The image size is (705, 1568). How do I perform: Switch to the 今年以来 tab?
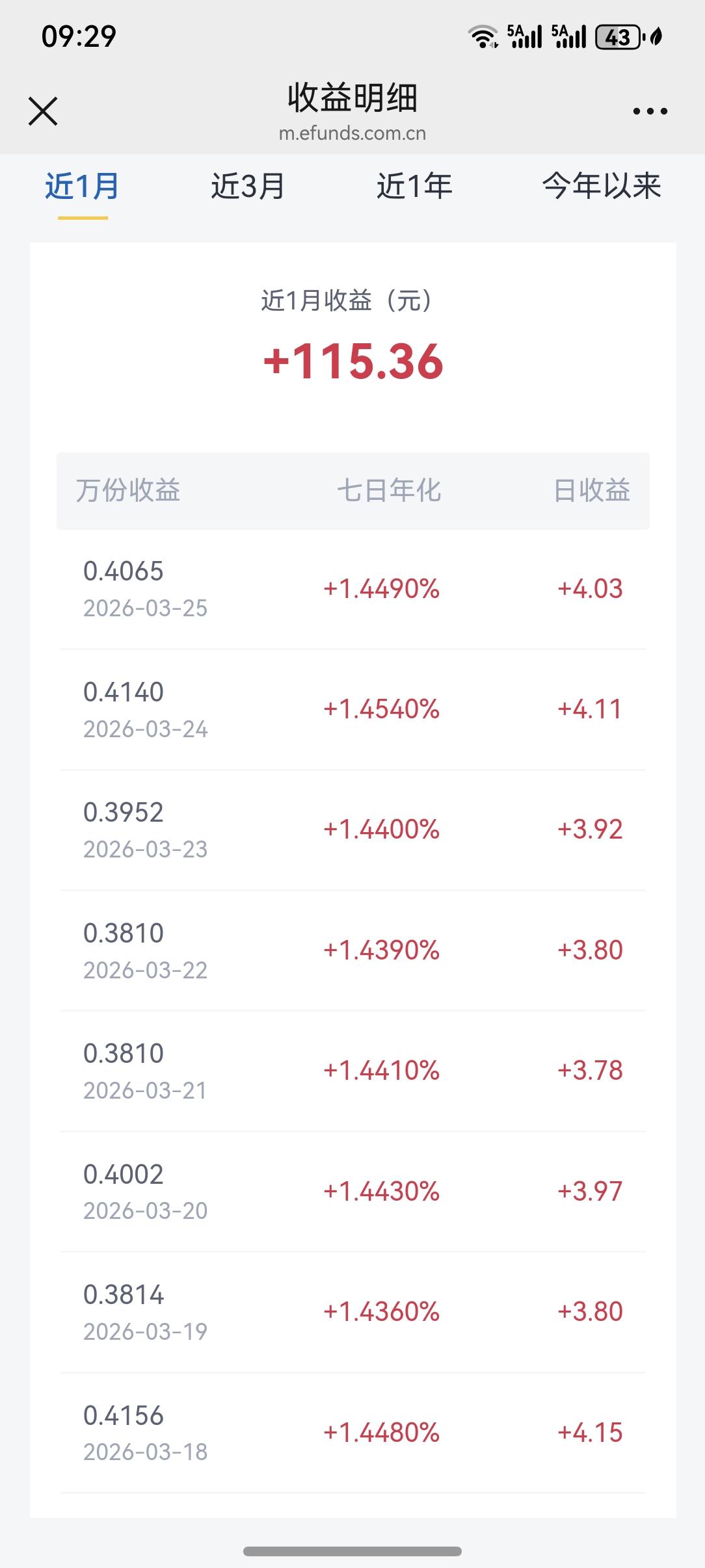pos(602,187)
